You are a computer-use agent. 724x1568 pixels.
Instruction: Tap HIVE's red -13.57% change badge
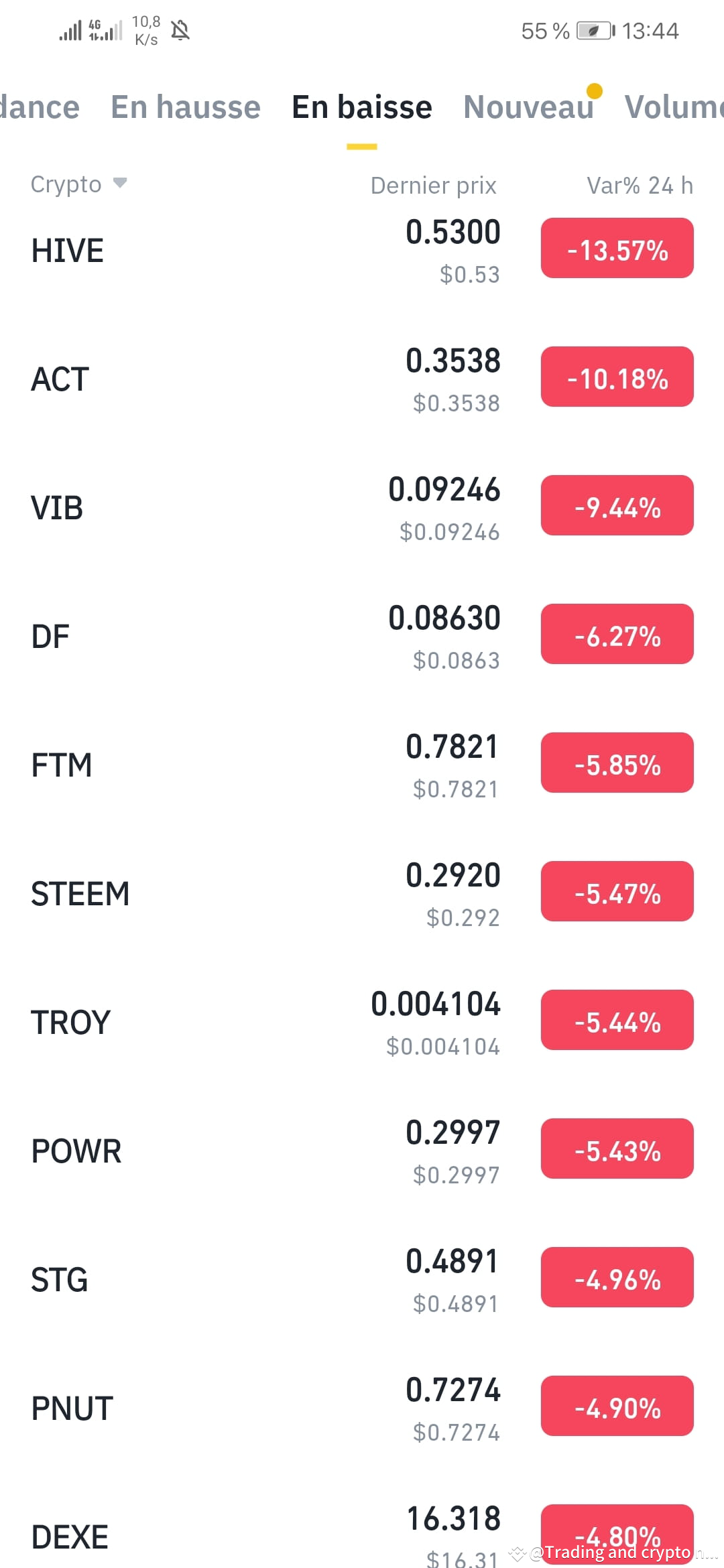(x=616, y=249)
